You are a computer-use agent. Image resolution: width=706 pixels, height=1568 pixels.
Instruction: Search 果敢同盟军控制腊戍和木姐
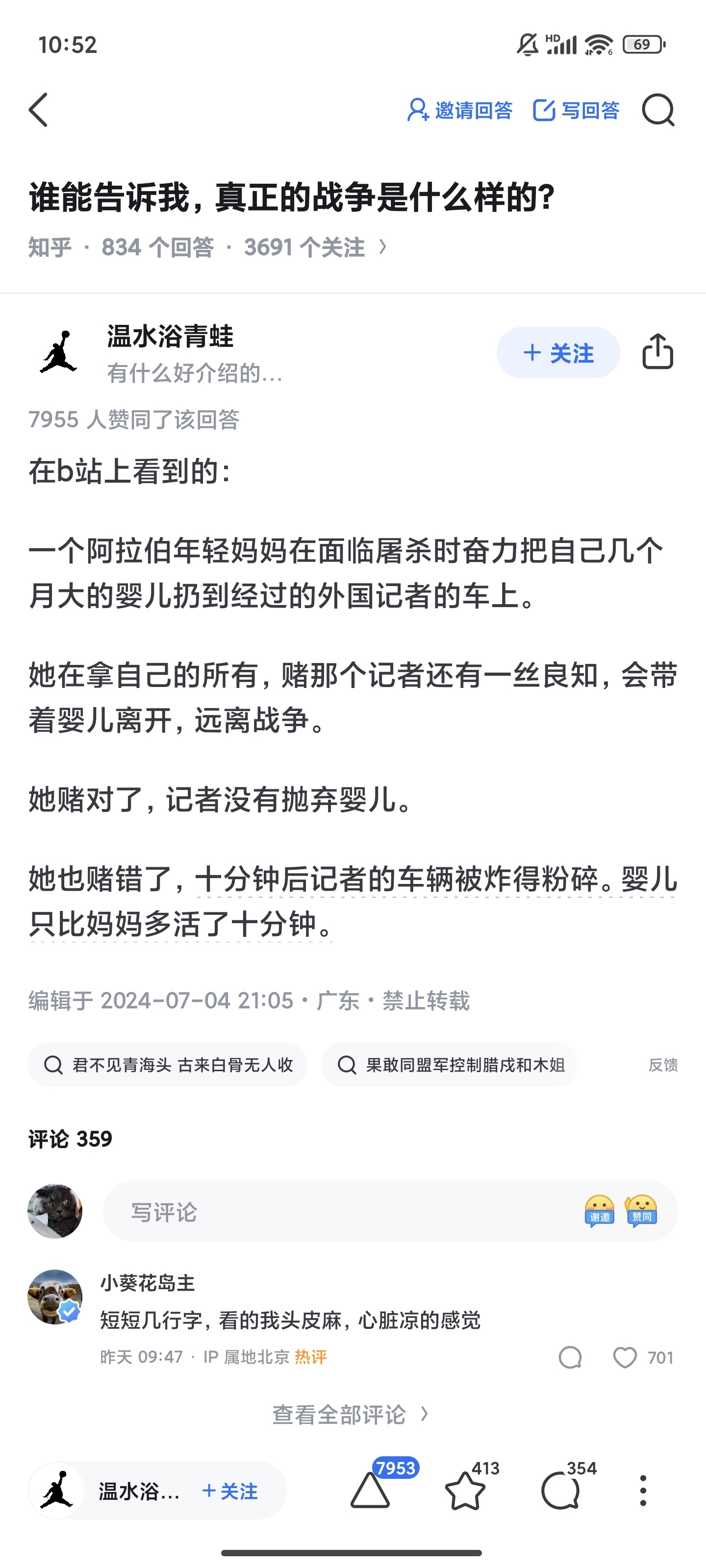click(x=450, y=1065)
